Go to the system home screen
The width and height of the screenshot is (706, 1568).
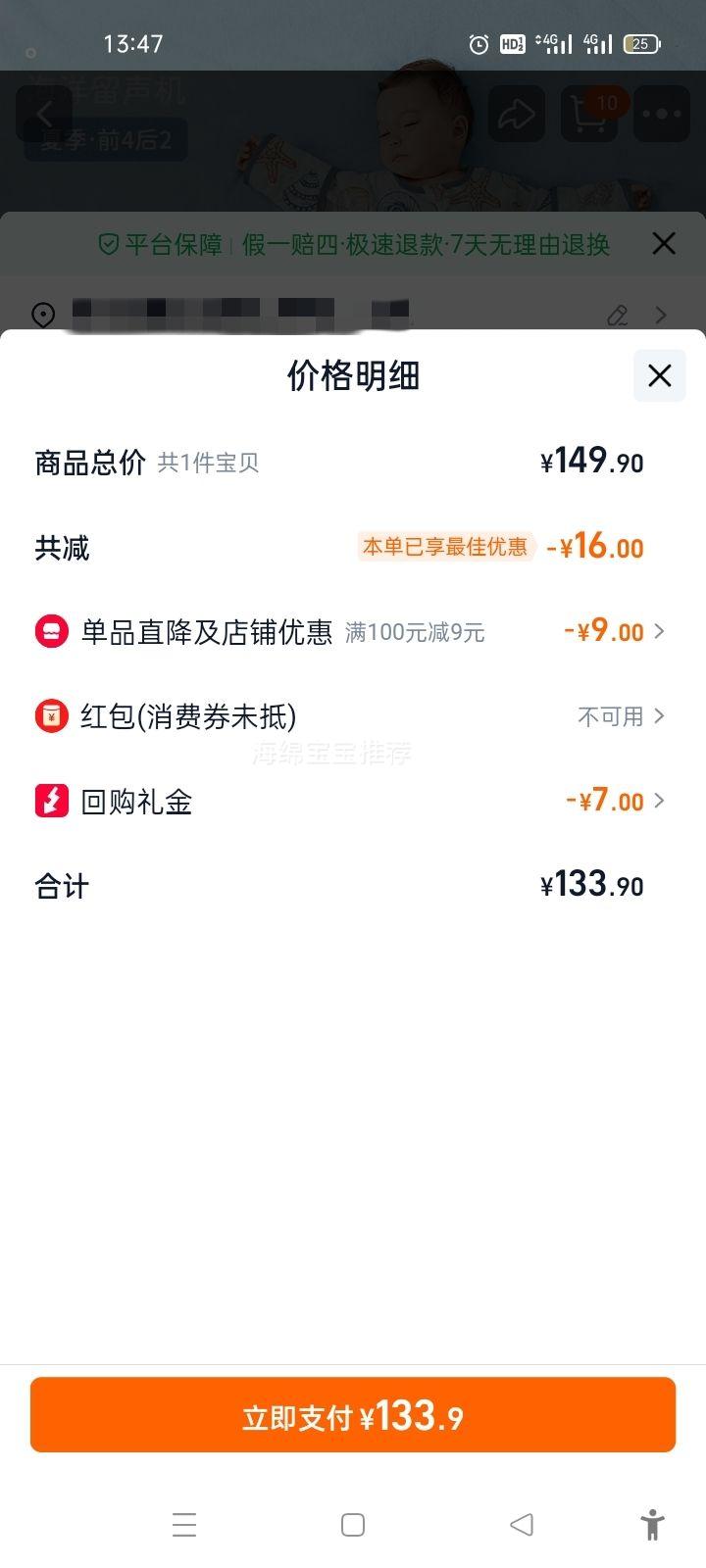353,1525
